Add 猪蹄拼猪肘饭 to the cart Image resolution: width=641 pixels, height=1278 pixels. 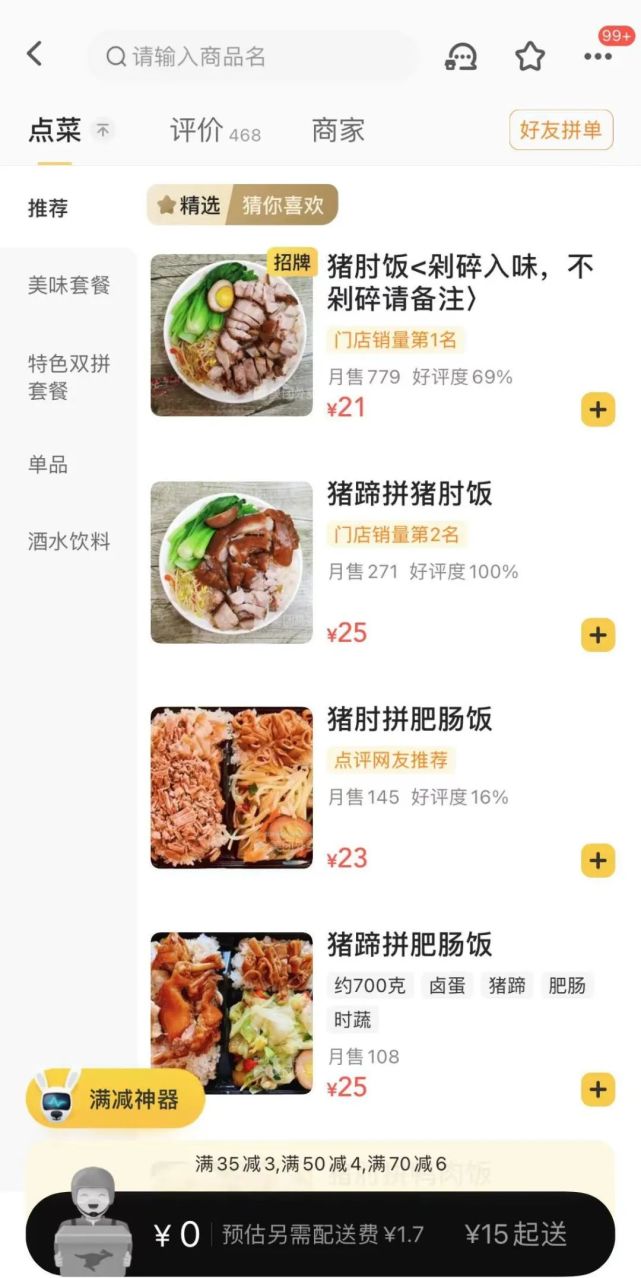click(598, 635)
